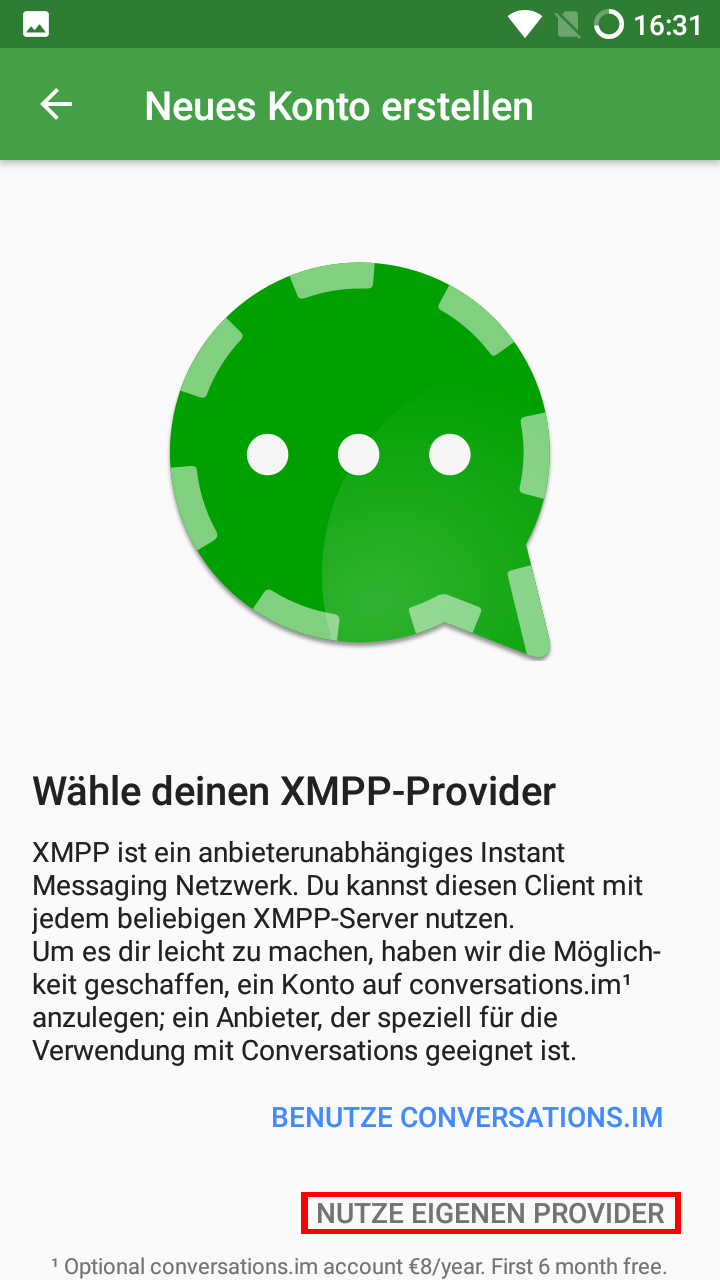Go back using the toolbar arrow
720x1280 pixels.
56,105
